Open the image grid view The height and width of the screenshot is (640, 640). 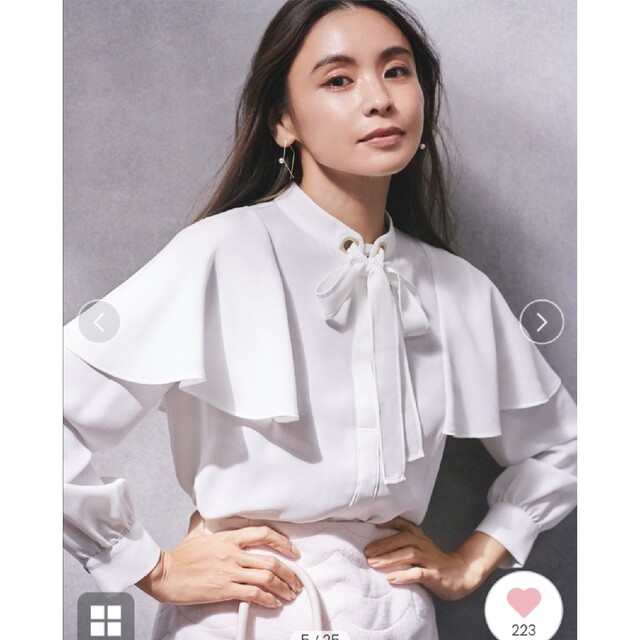coord(105,616)
